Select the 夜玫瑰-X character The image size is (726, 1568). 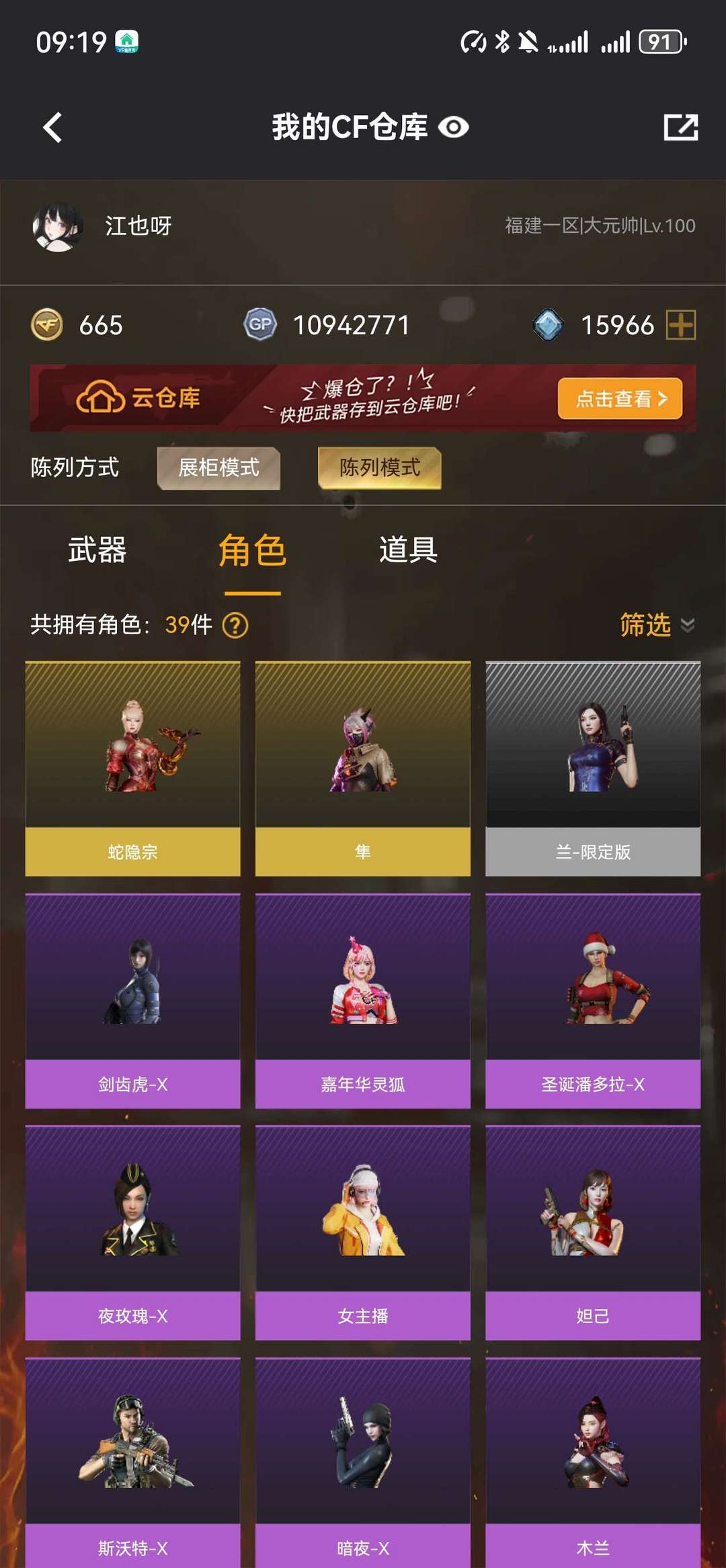point(132,1232)
